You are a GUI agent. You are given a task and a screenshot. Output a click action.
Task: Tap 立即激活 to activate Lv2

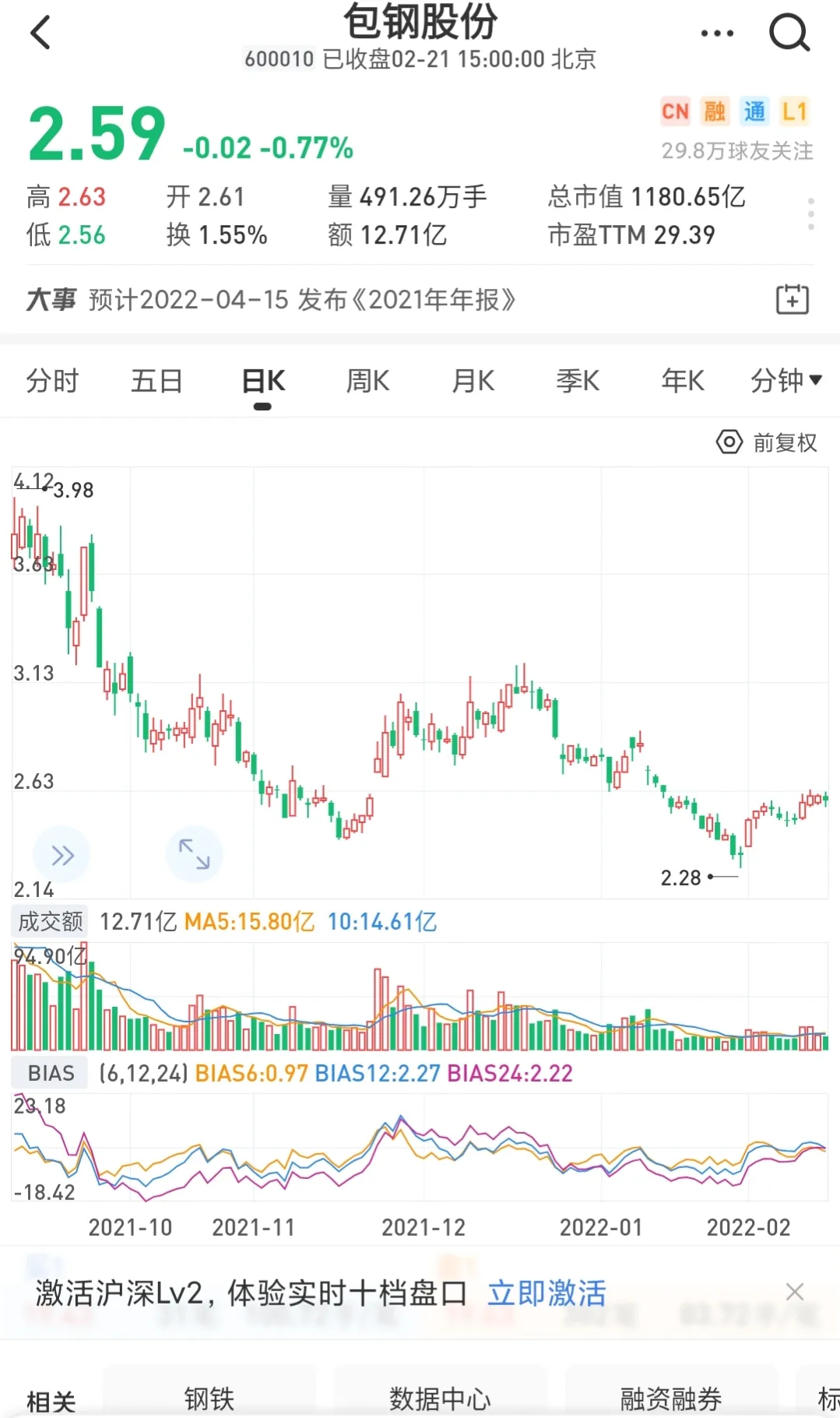click(547, 1293)
